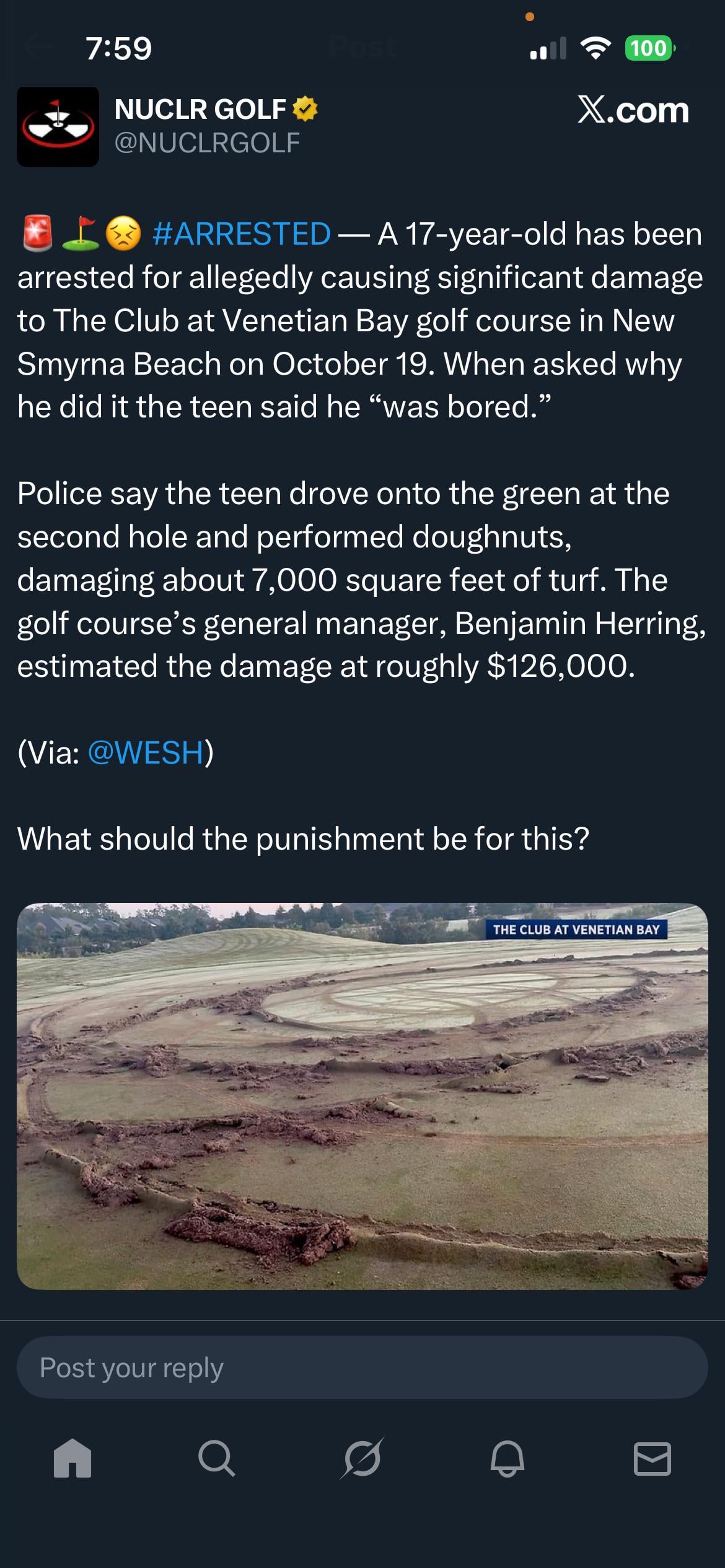Open the @WESH mention
This screenshot has width=725, height=1568.
pyautogui.click(x=146, y=752)
